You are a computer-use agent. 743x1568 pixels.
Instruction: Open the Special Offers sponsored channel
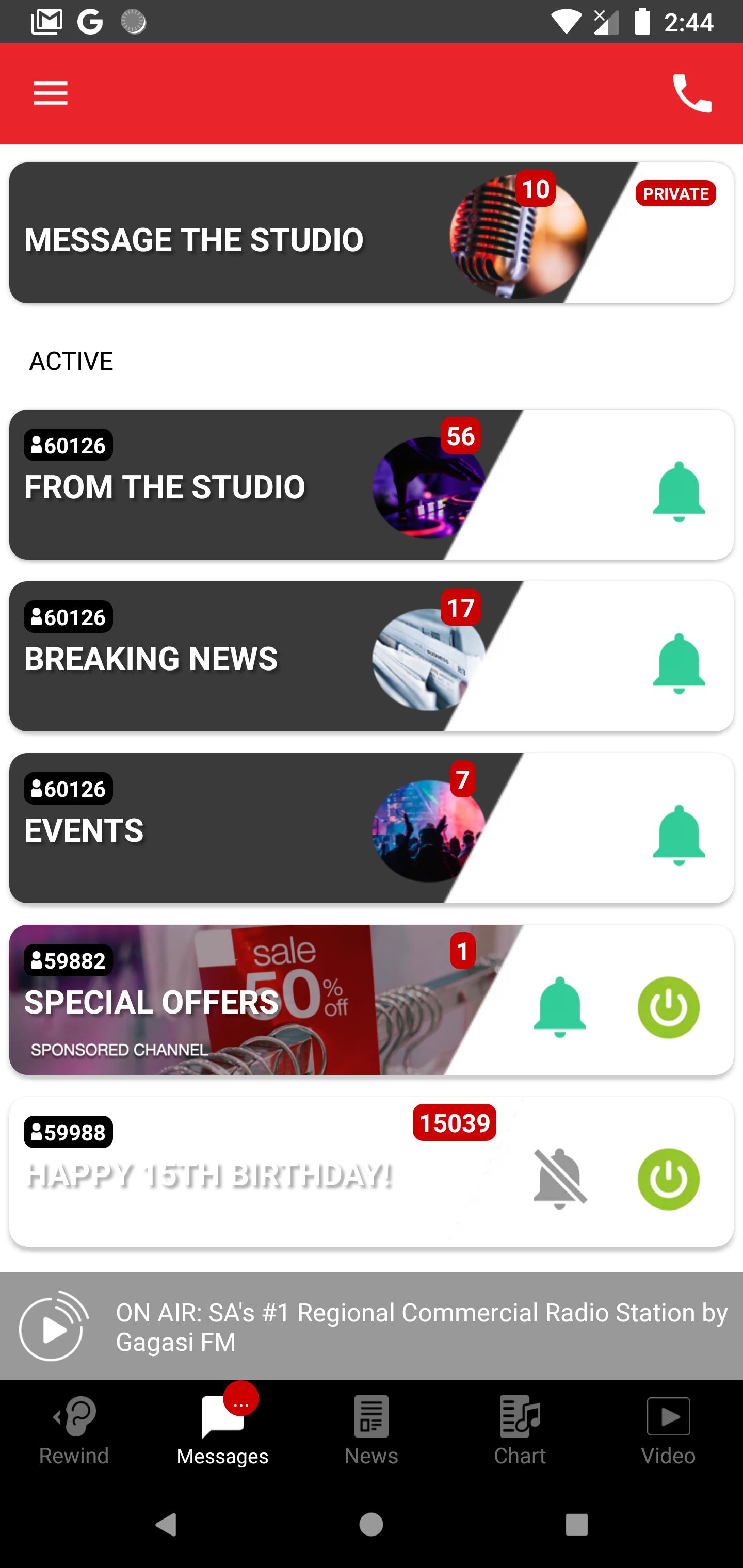[x=372, y=1000]
